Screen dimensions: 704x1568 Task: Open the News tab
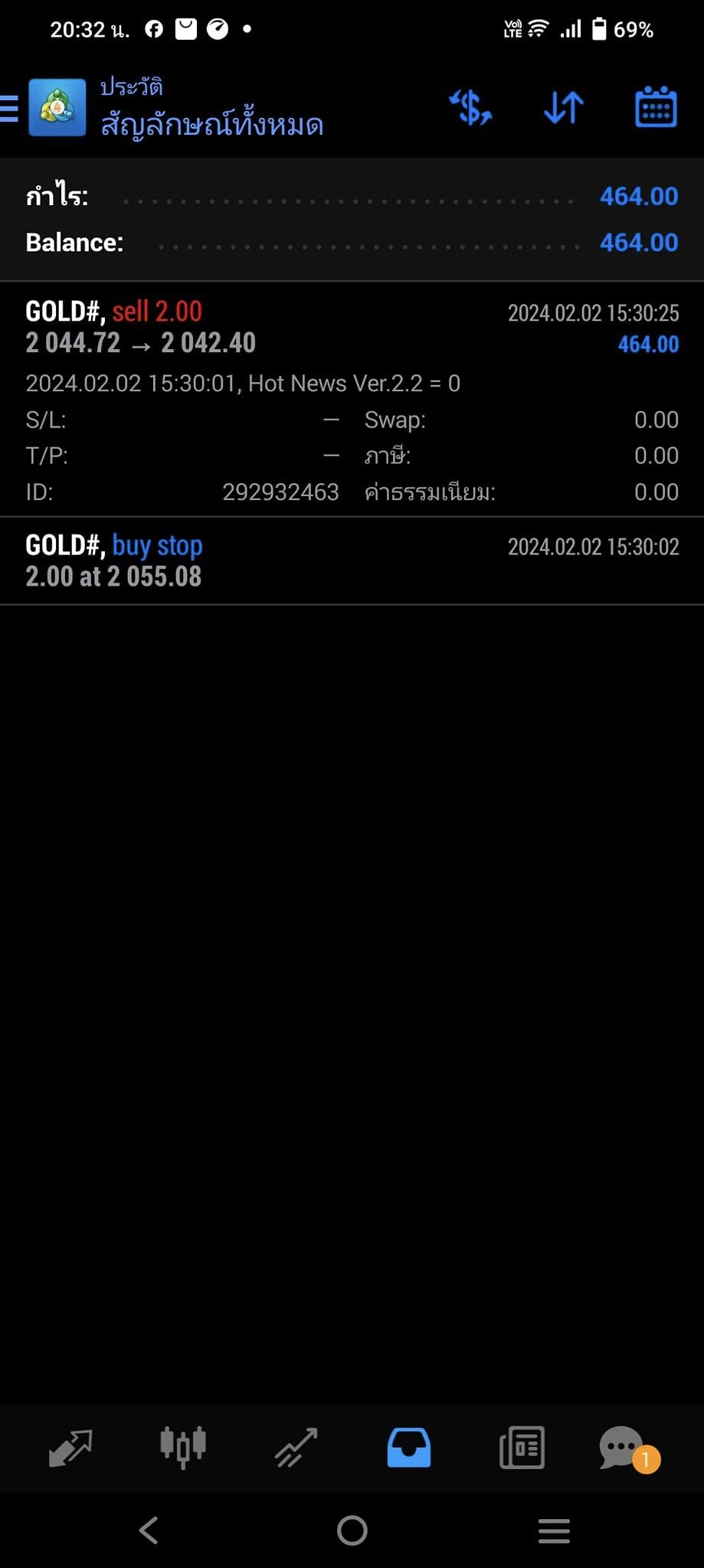coord(522,1448)
